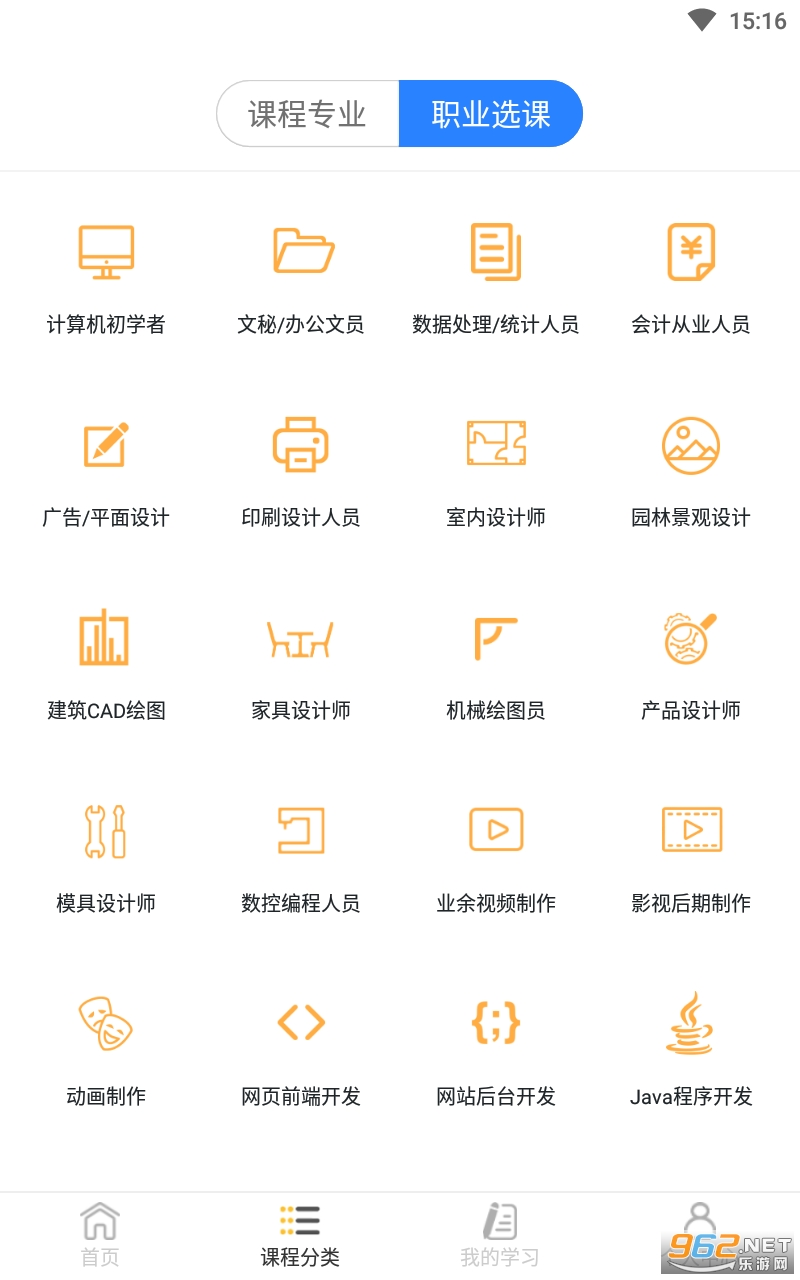Go to 首页 in bottom navigation

tap(98, 1232)
